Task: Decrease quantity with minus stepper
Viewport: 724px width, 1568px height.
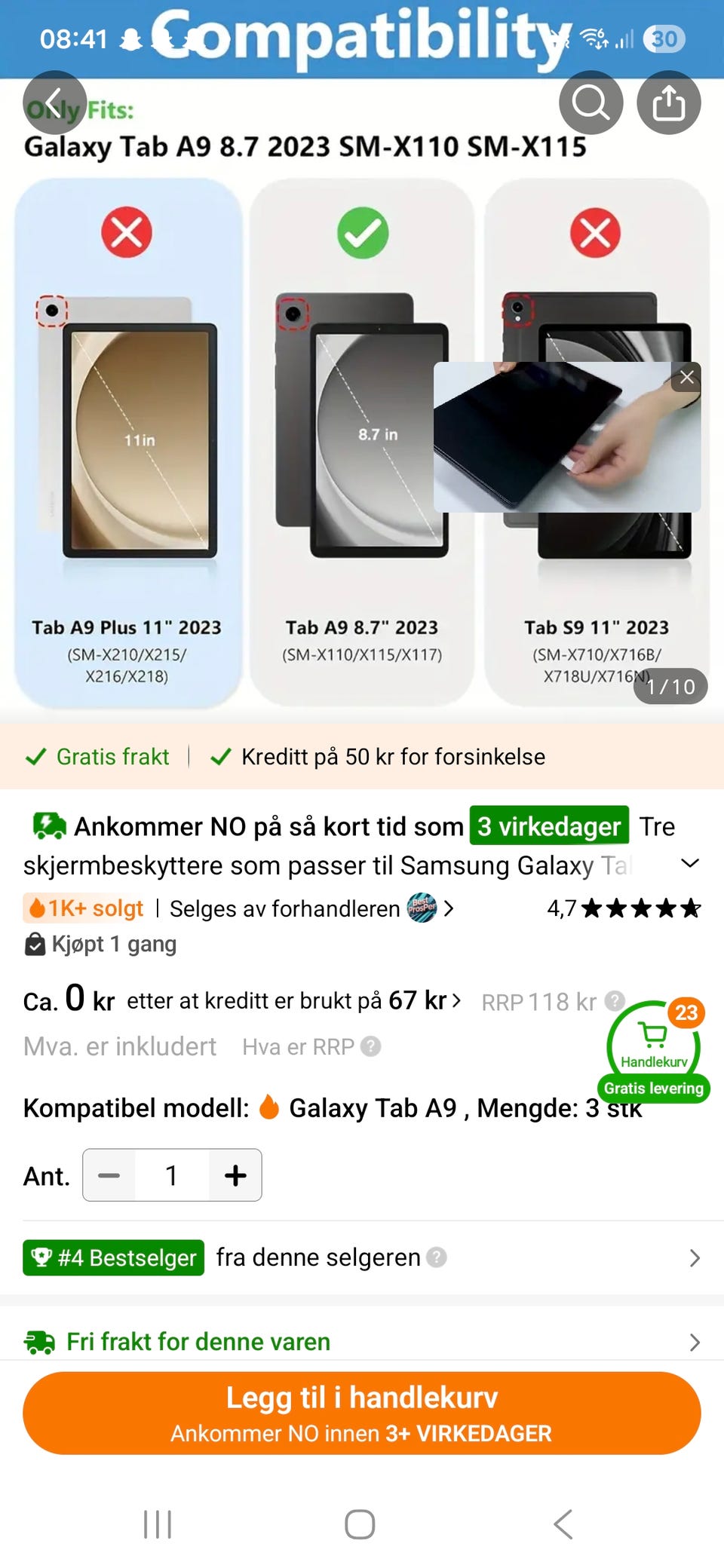Action: pos(109,1174)
